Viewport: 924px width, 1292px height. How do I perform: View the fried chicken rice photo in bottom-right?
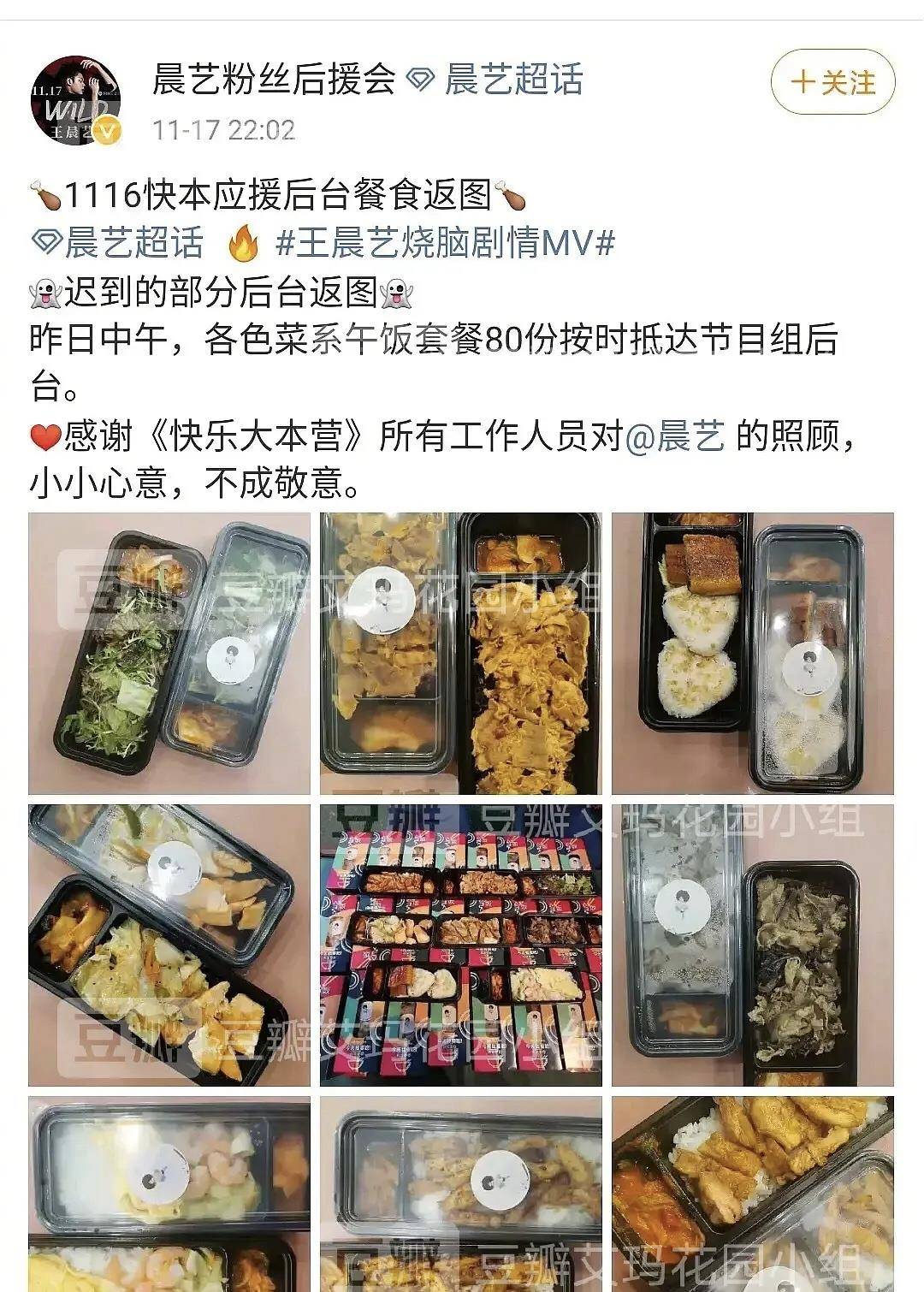(x=752, y=1194)
